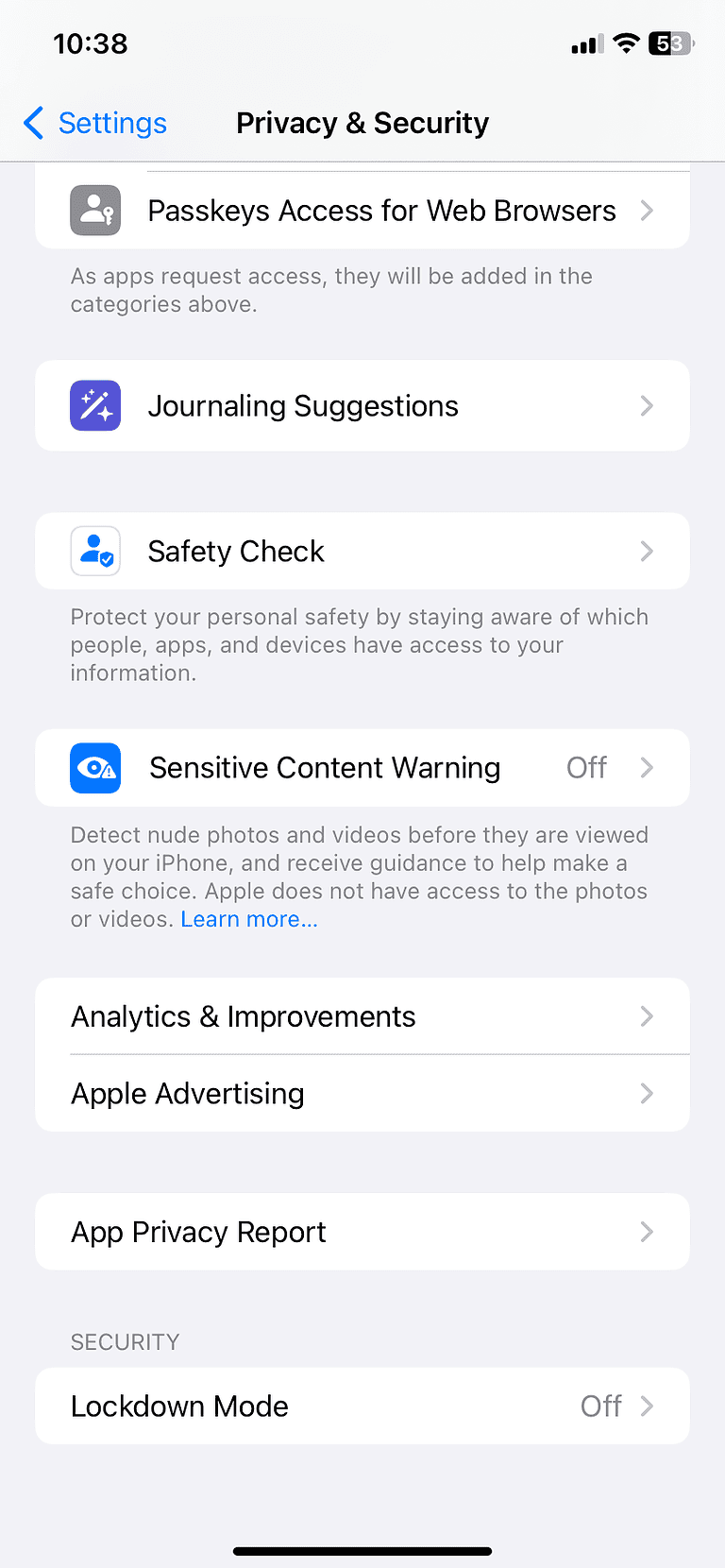Open Safety Check settings
The width and height of the screenshot is (725, 1568).
pos(362,551)
